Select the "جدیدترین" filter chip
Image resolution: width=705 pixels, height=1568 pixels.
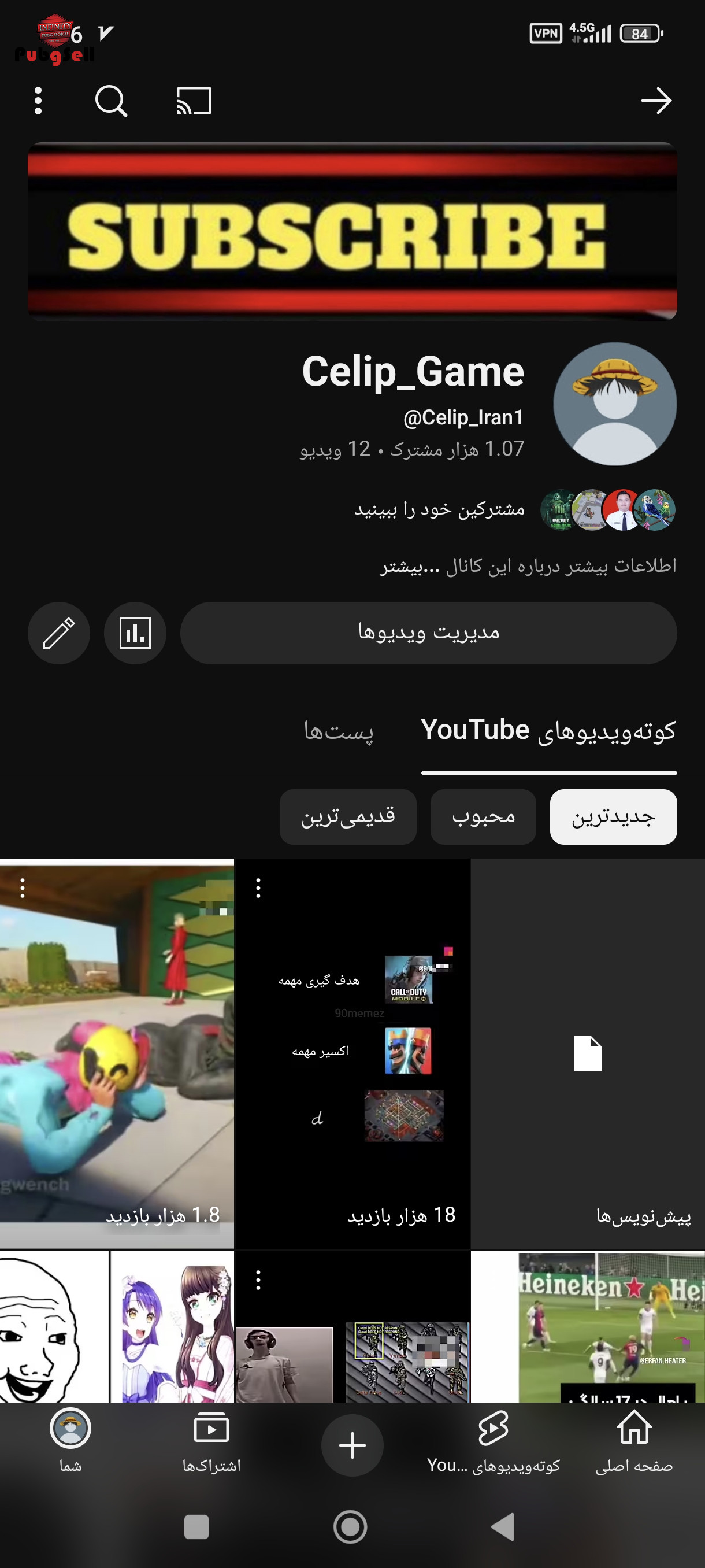click(613, 817)
